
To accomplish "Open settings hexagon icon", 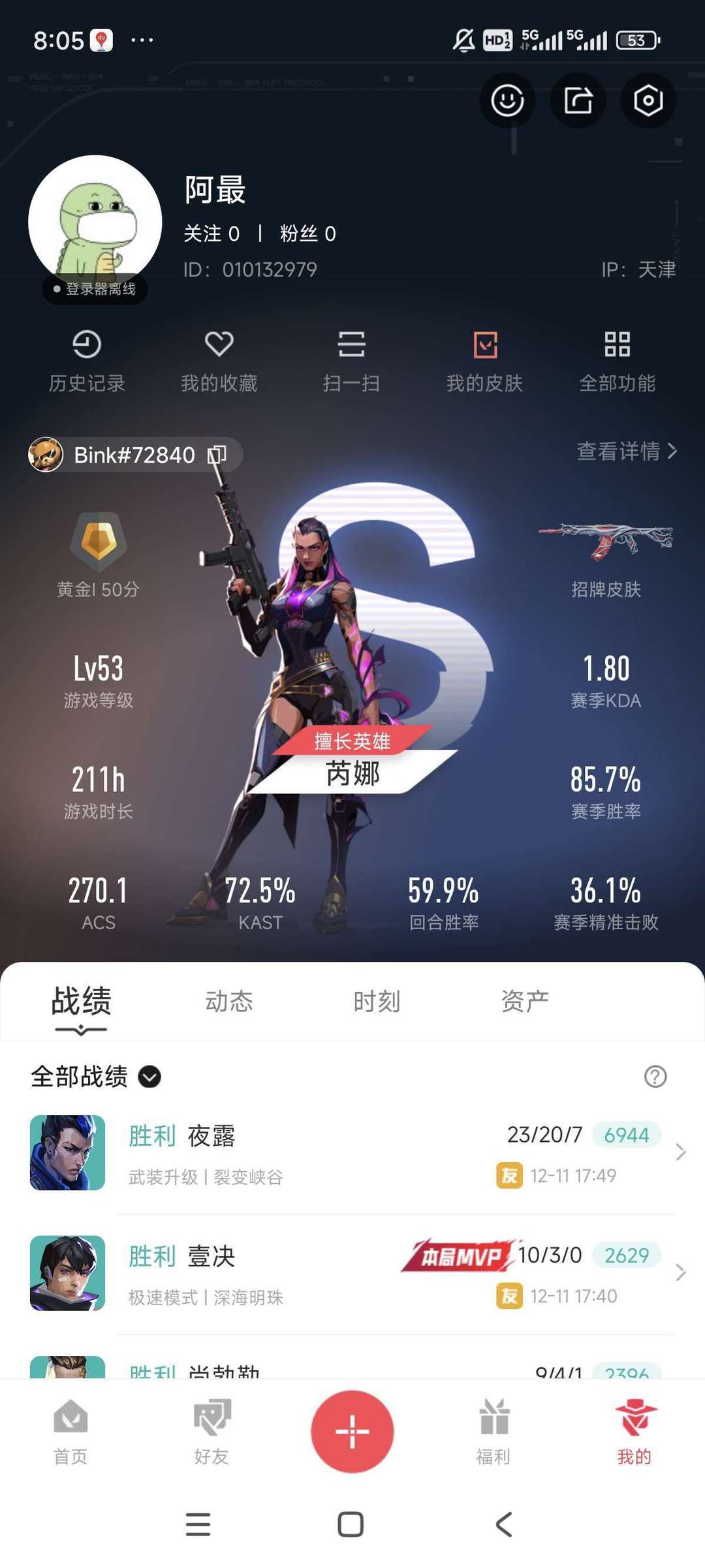I will pyautogui.click(x=648, y=100).
